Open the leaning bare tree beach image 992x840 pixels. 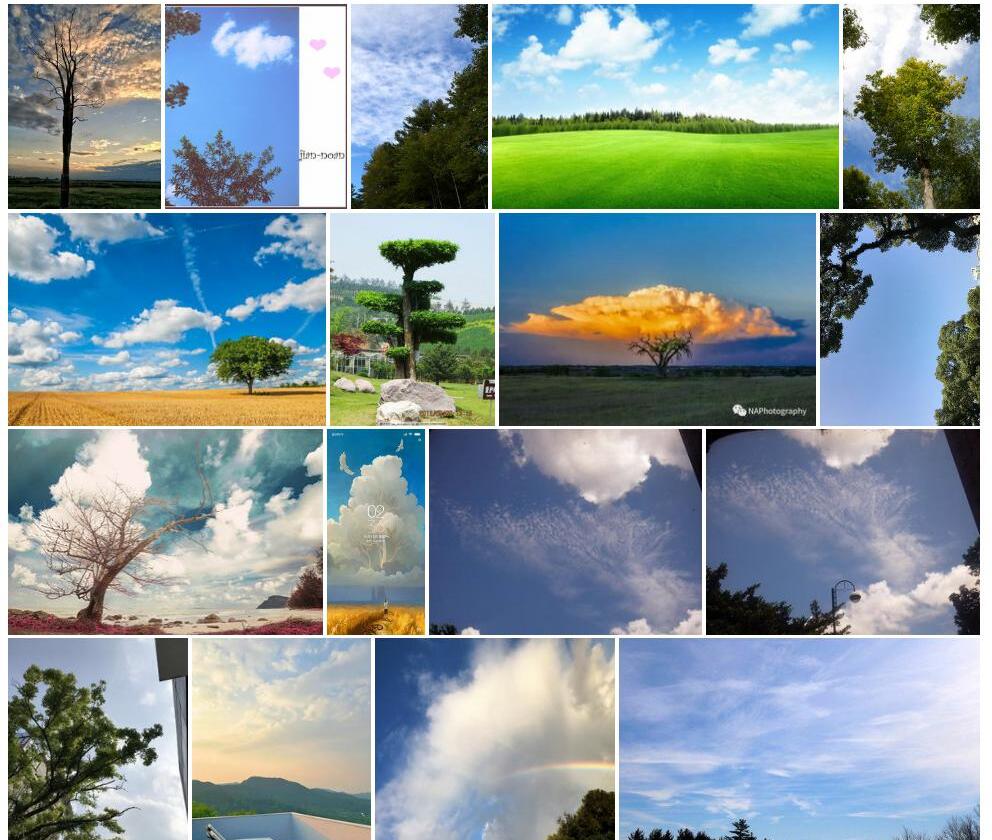165,532
